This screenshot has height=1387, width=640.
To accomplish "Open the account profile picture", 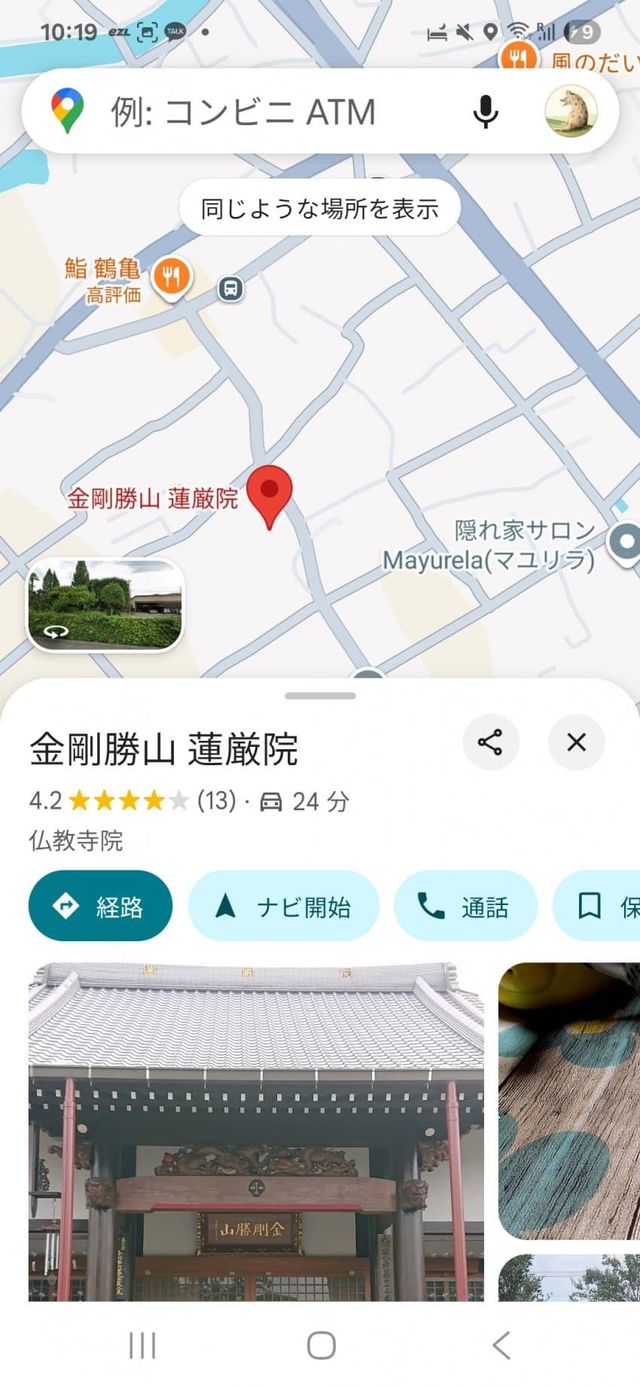I will click(x=571, y=111).
